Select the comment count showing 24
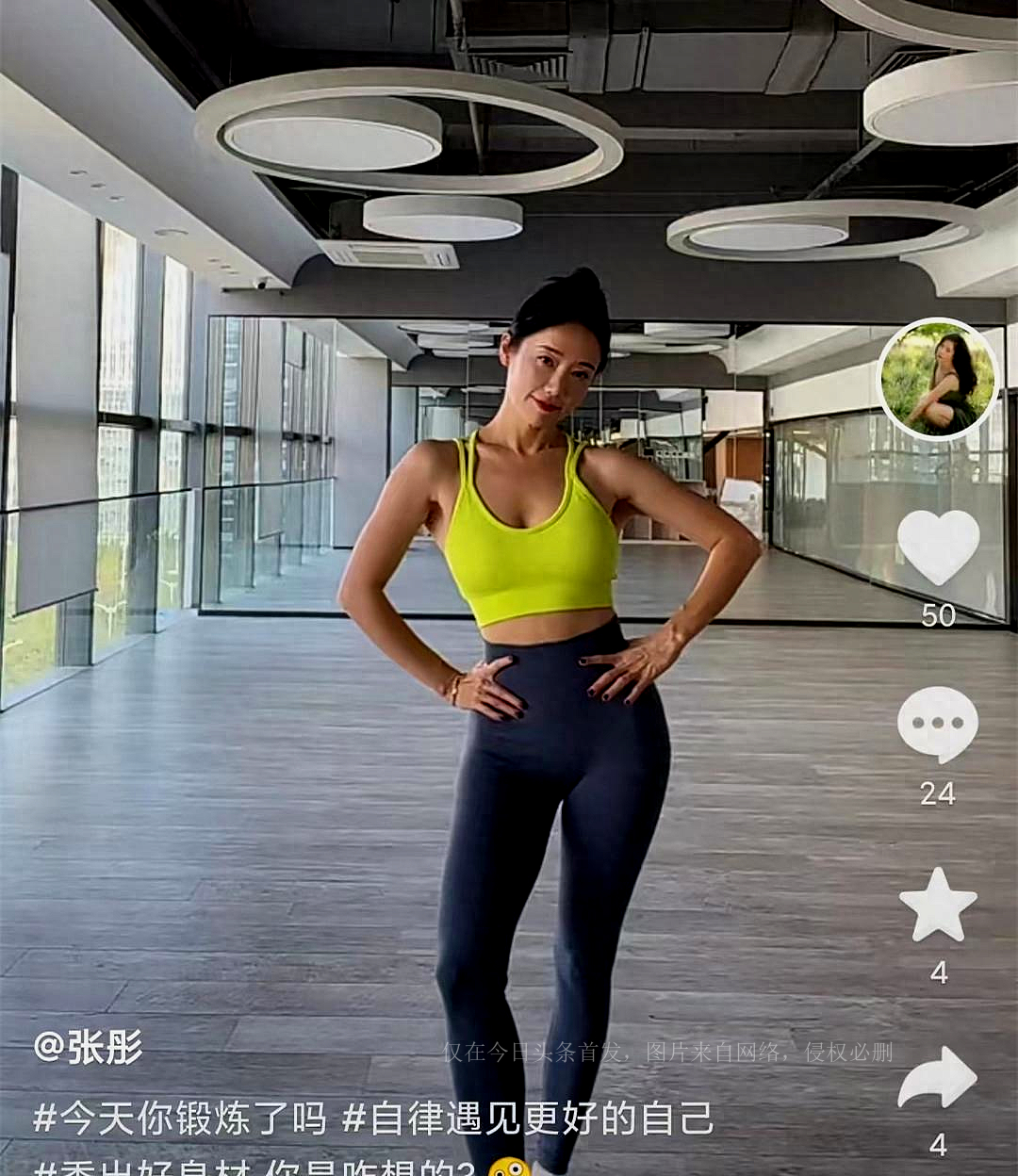The height and width of the screenshot is (1176, 1018). [x=938, y=793]
